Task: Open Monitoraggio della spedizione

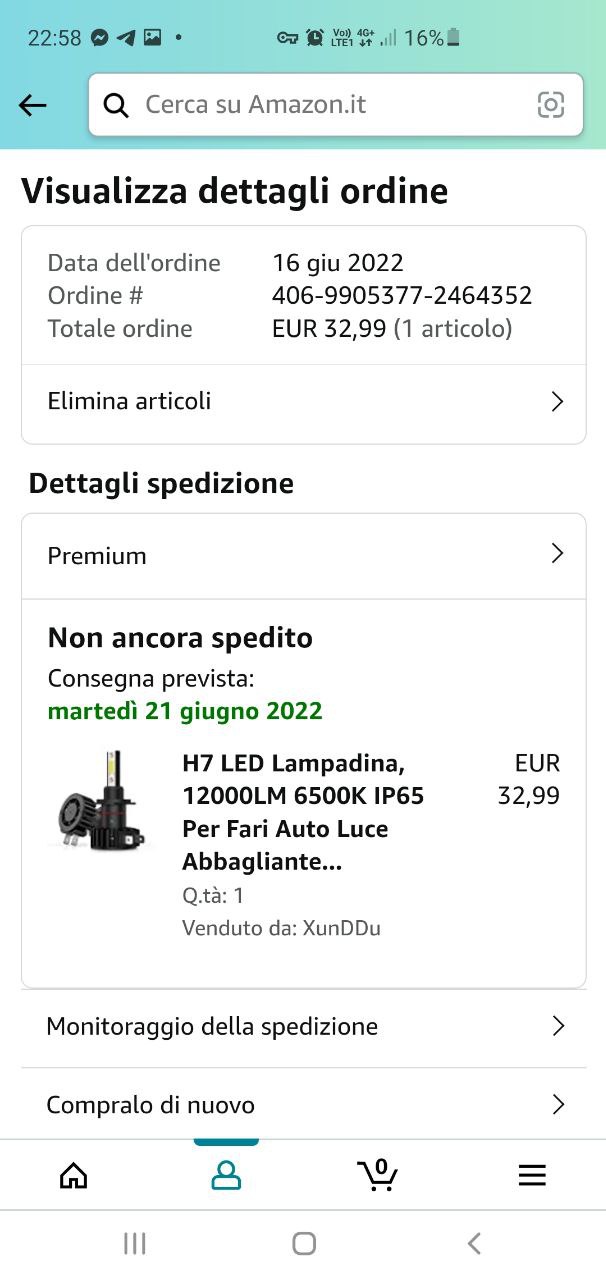Action: pos(304,1027)
